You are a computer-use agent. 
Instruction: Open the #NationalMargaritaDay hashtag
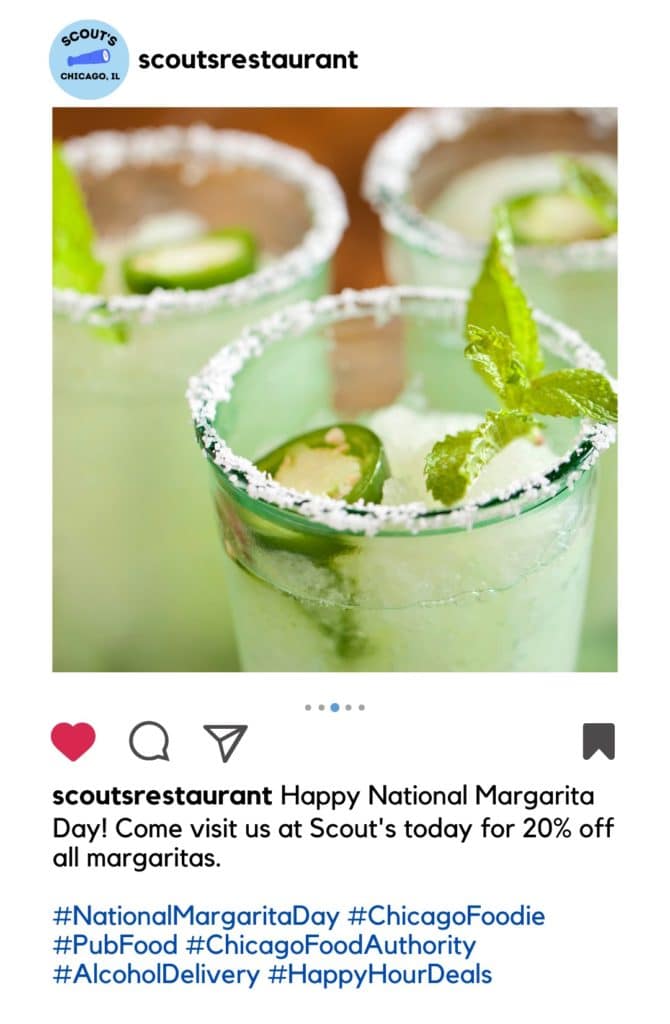[x=196, y=915]
